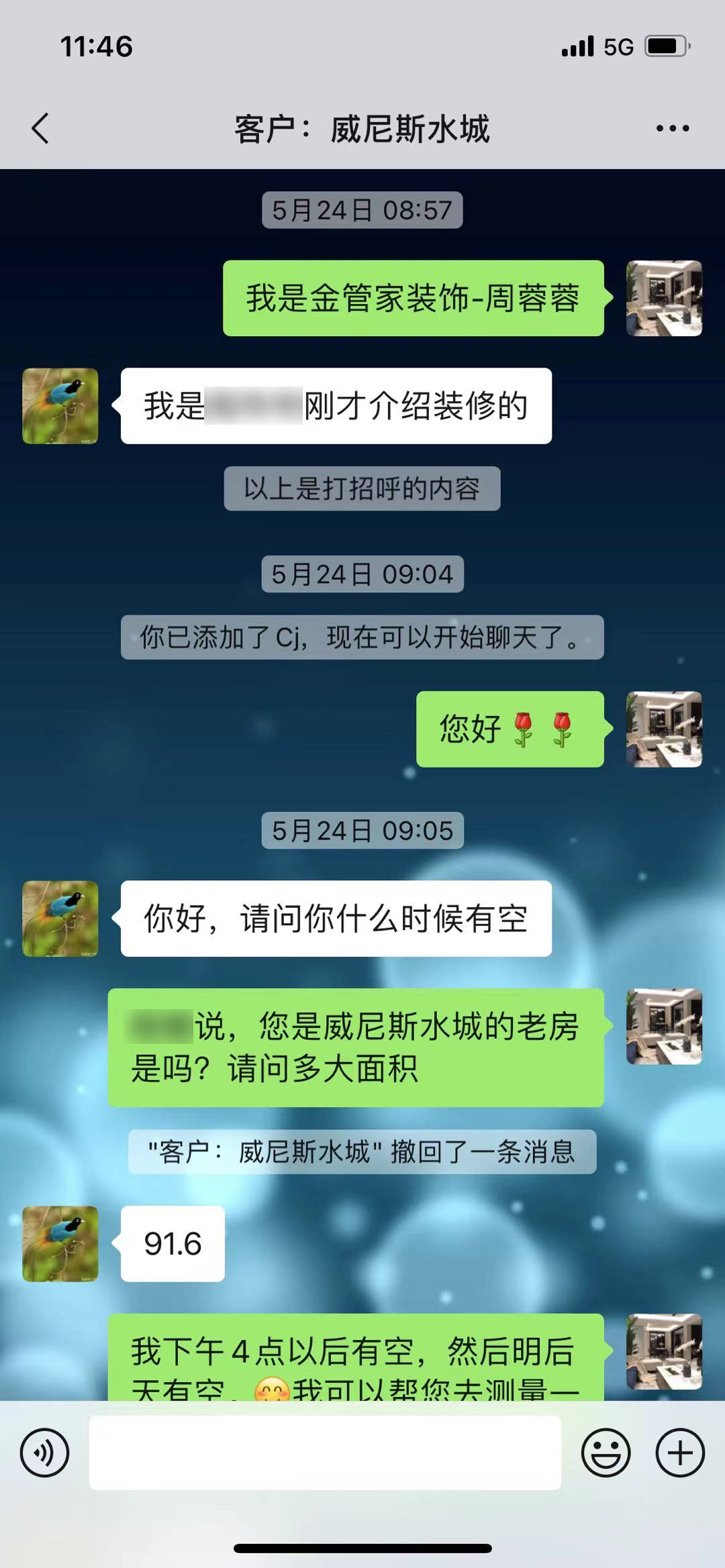
Task: Open the plus attachment menu
Action: click(x=679, y=1453)
